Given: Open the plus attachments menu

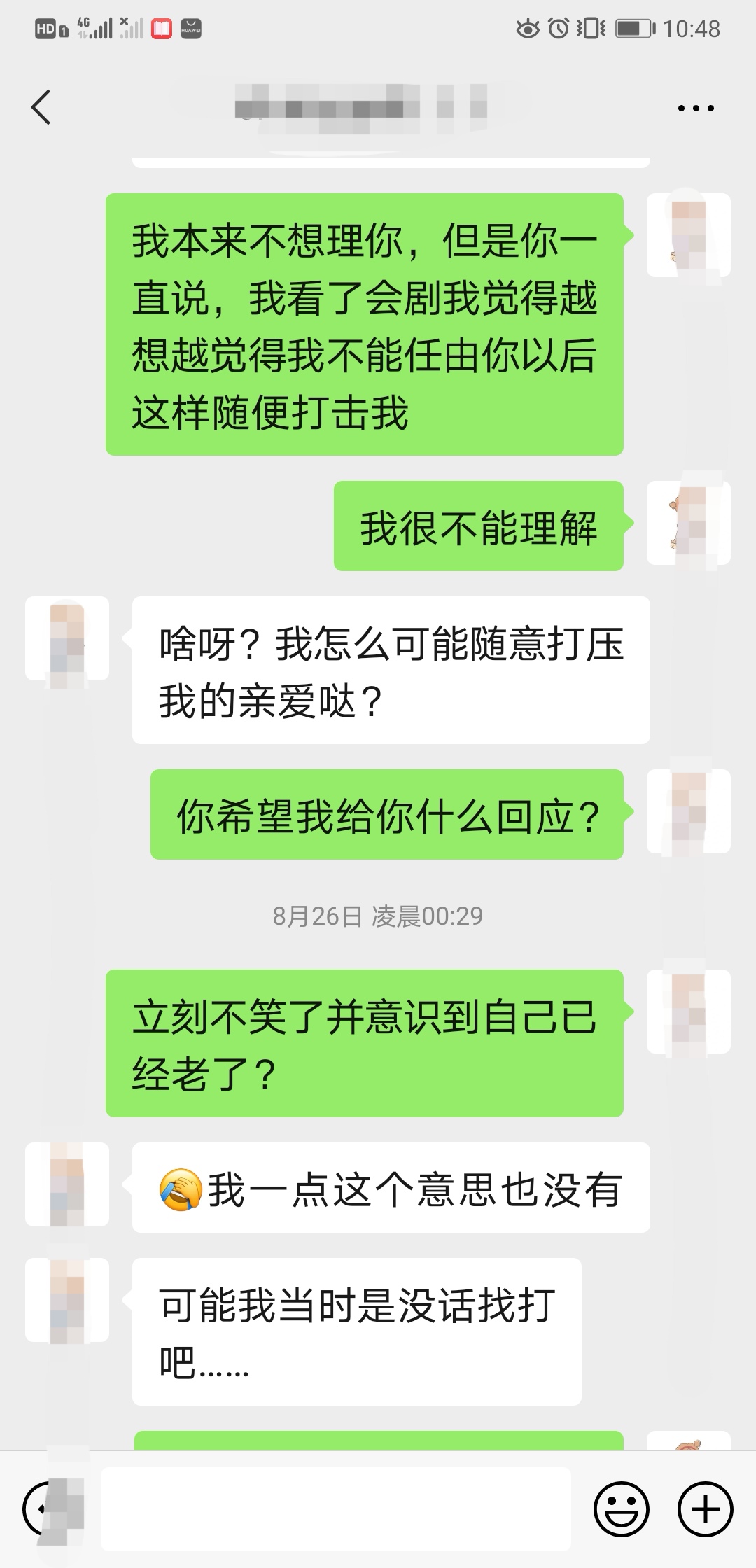Looking at the screenshot, I should click(706, 1508).
